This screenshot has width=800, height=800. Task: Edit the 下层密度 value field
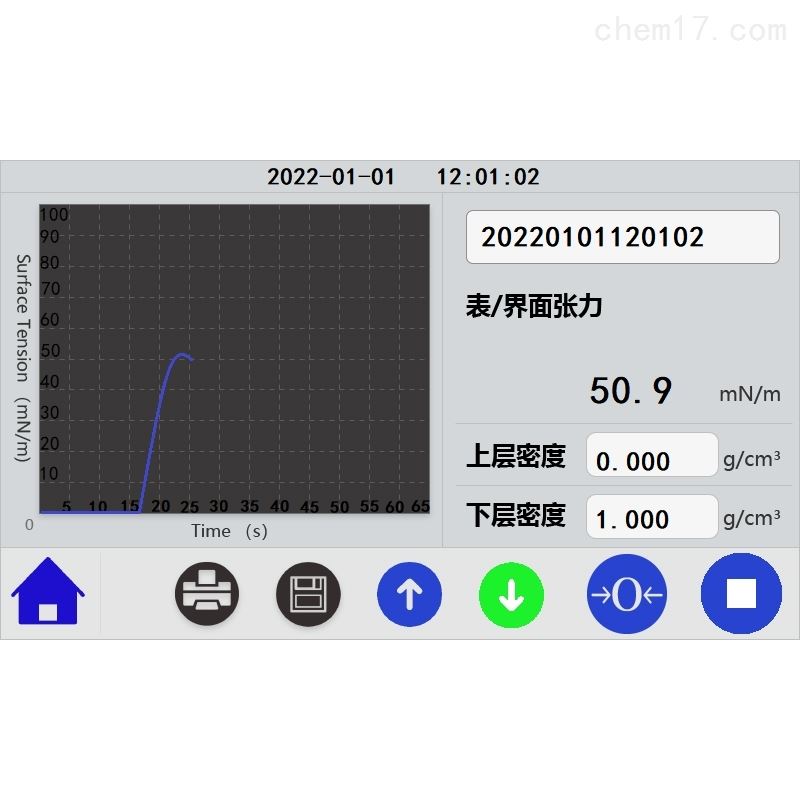tap(651, 518)
